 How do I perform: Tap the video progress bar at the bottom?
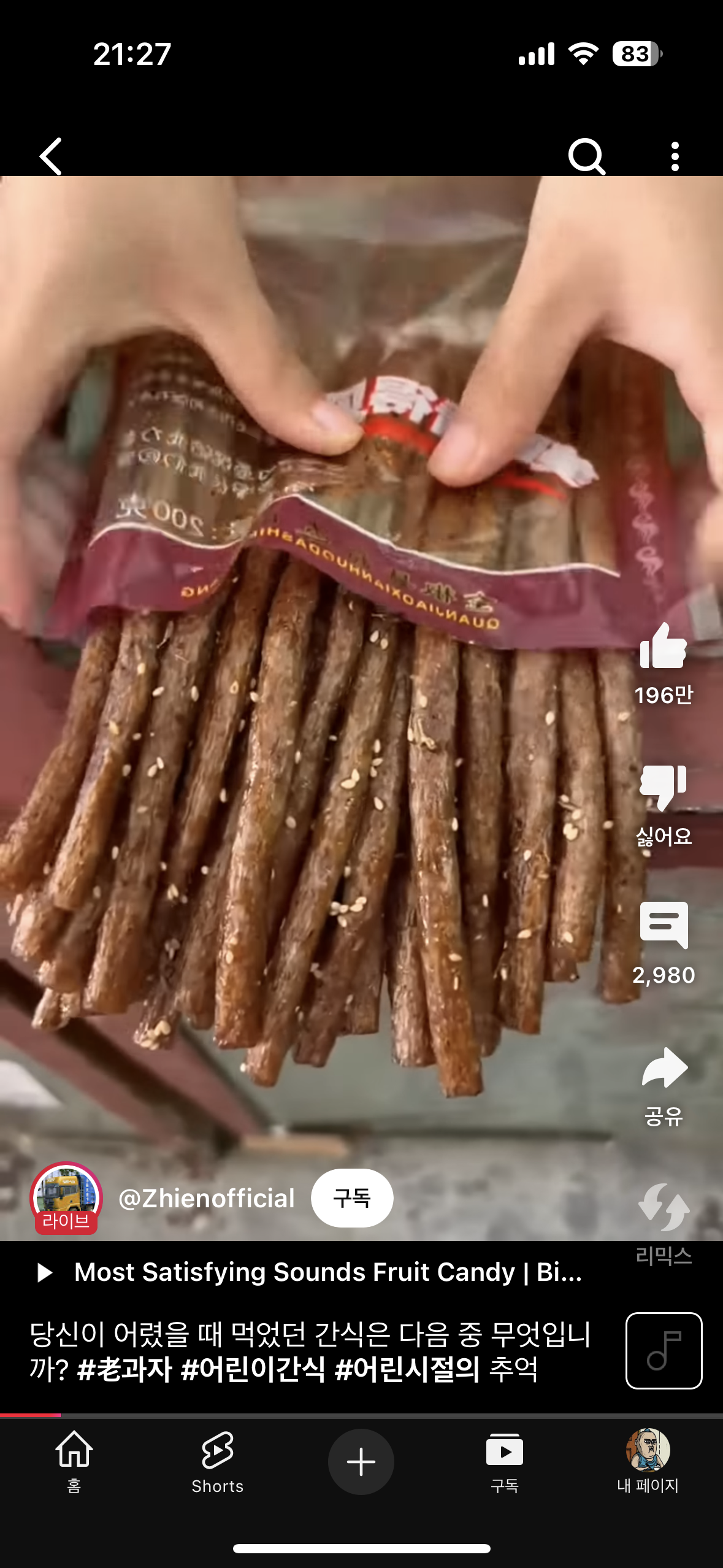coord(361,1415)
